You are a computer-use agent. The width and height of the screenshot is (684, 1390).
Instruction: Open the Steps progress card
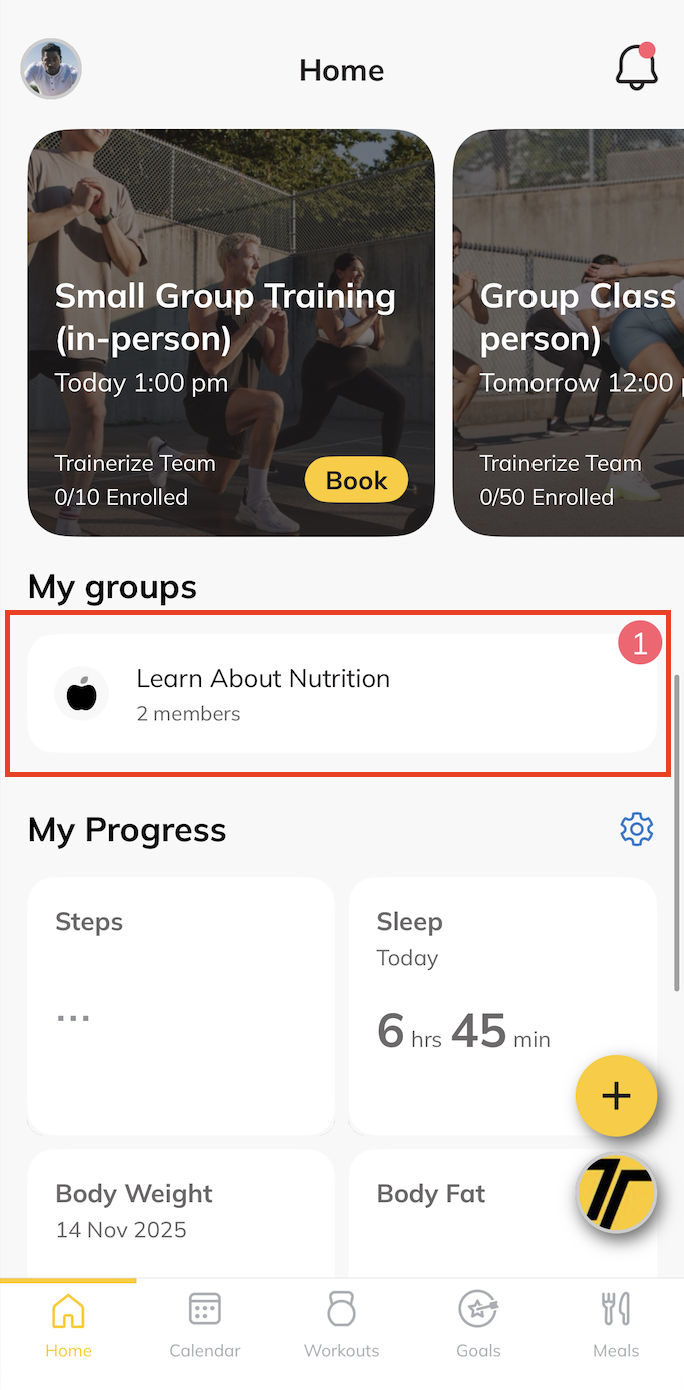(181, 1005)
